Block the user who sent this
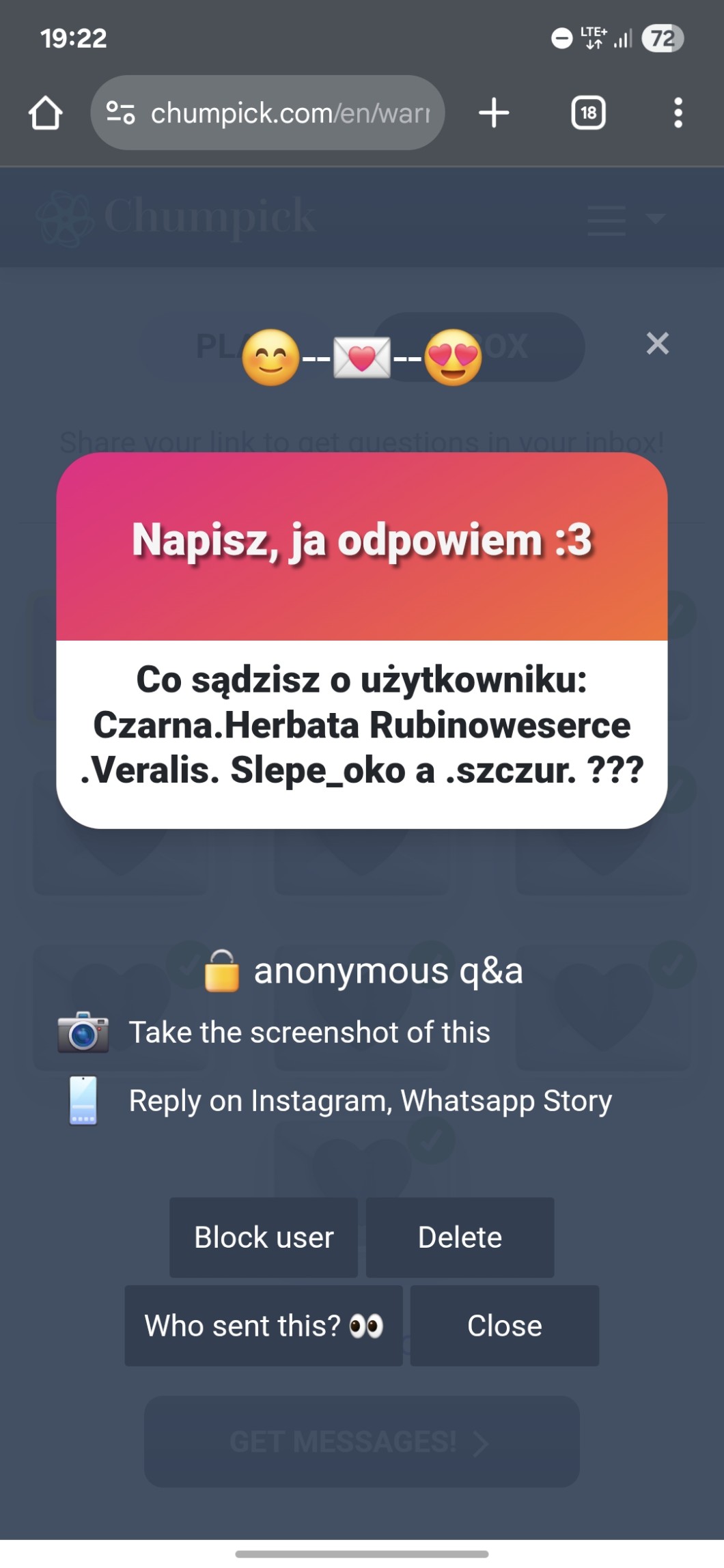Screen dimensions: 724x1568 click(x=264, y=1237)
